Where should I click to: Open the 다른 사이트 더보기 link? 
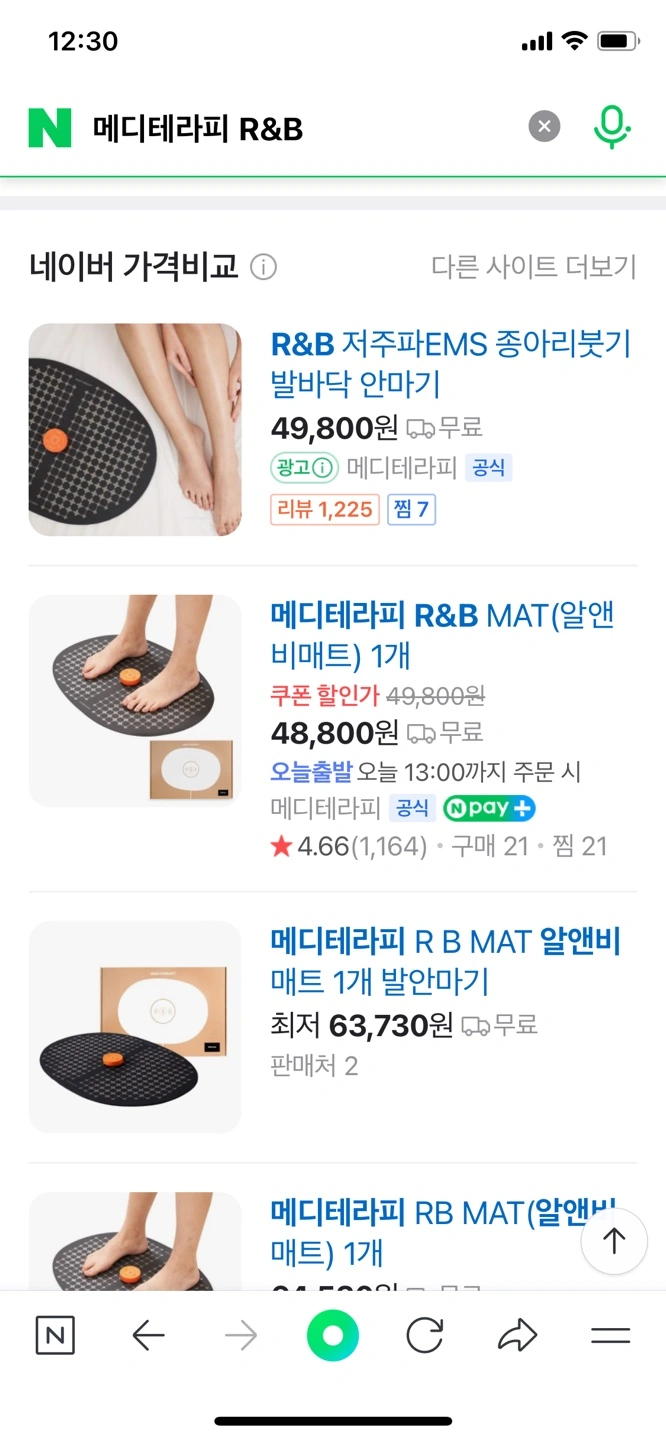click(534, 266)
